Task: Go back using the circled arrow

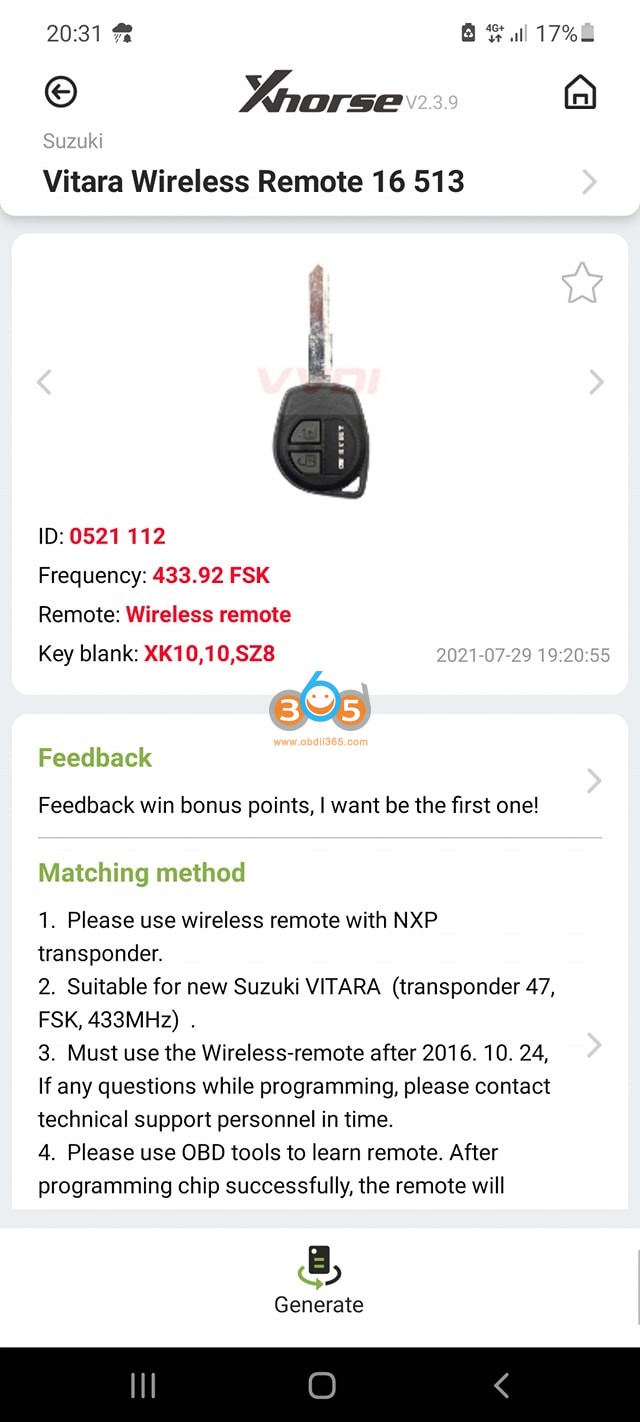Action: click(61, 92)
